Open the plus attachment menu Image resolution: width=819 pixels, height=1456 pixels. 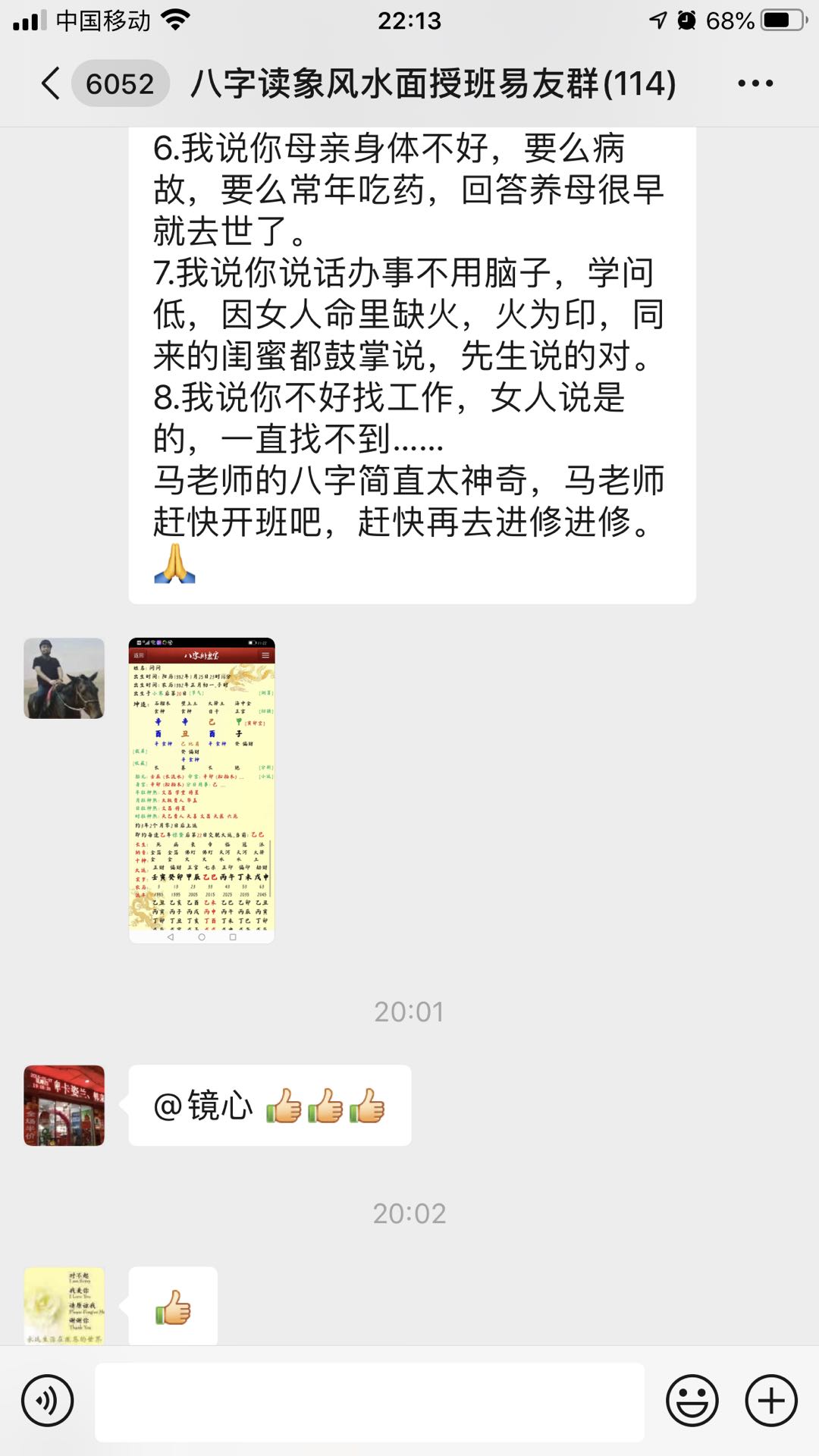[771, 1401]
